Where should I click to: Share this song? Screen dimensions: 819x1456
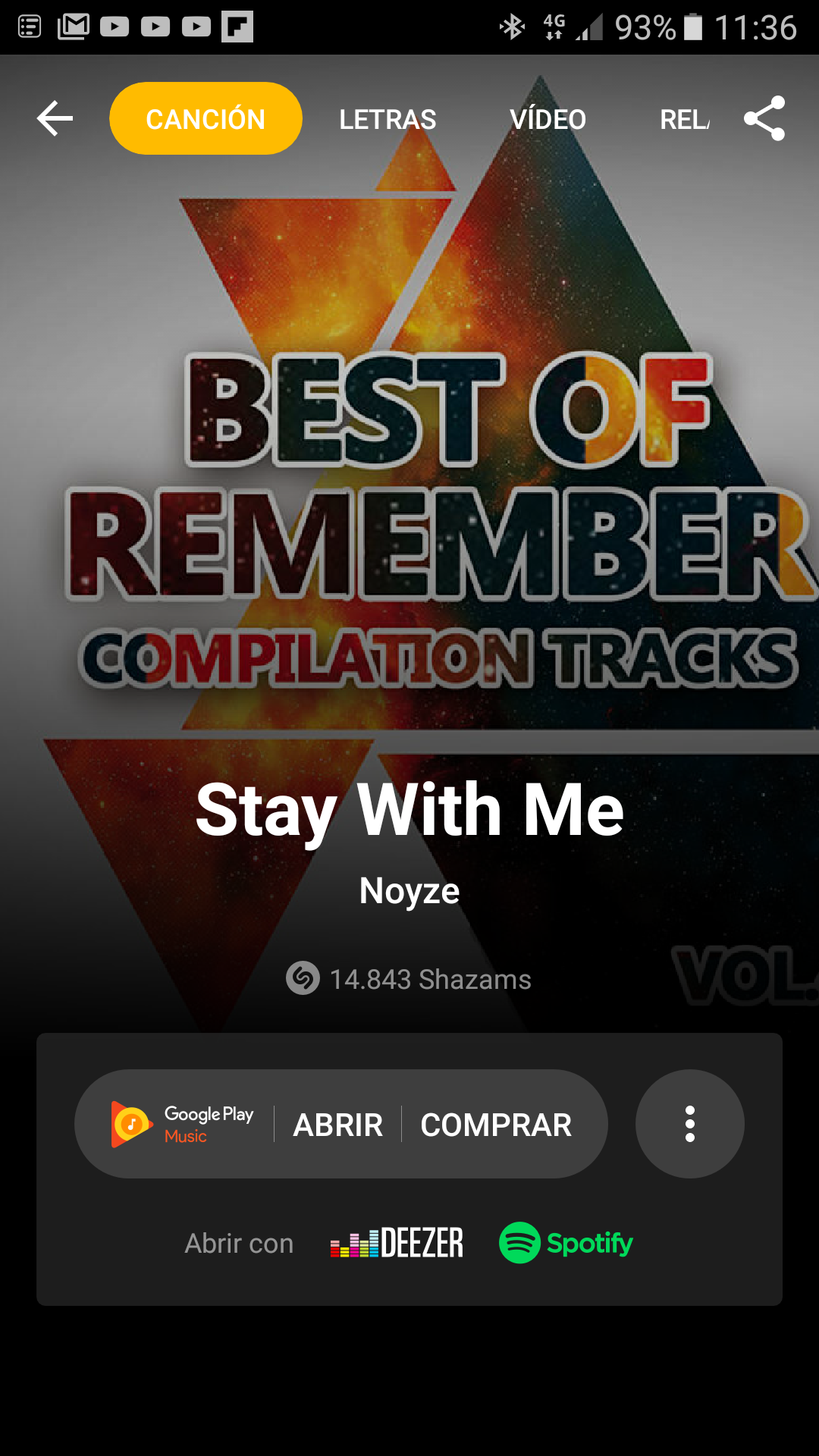click(764, 119)
